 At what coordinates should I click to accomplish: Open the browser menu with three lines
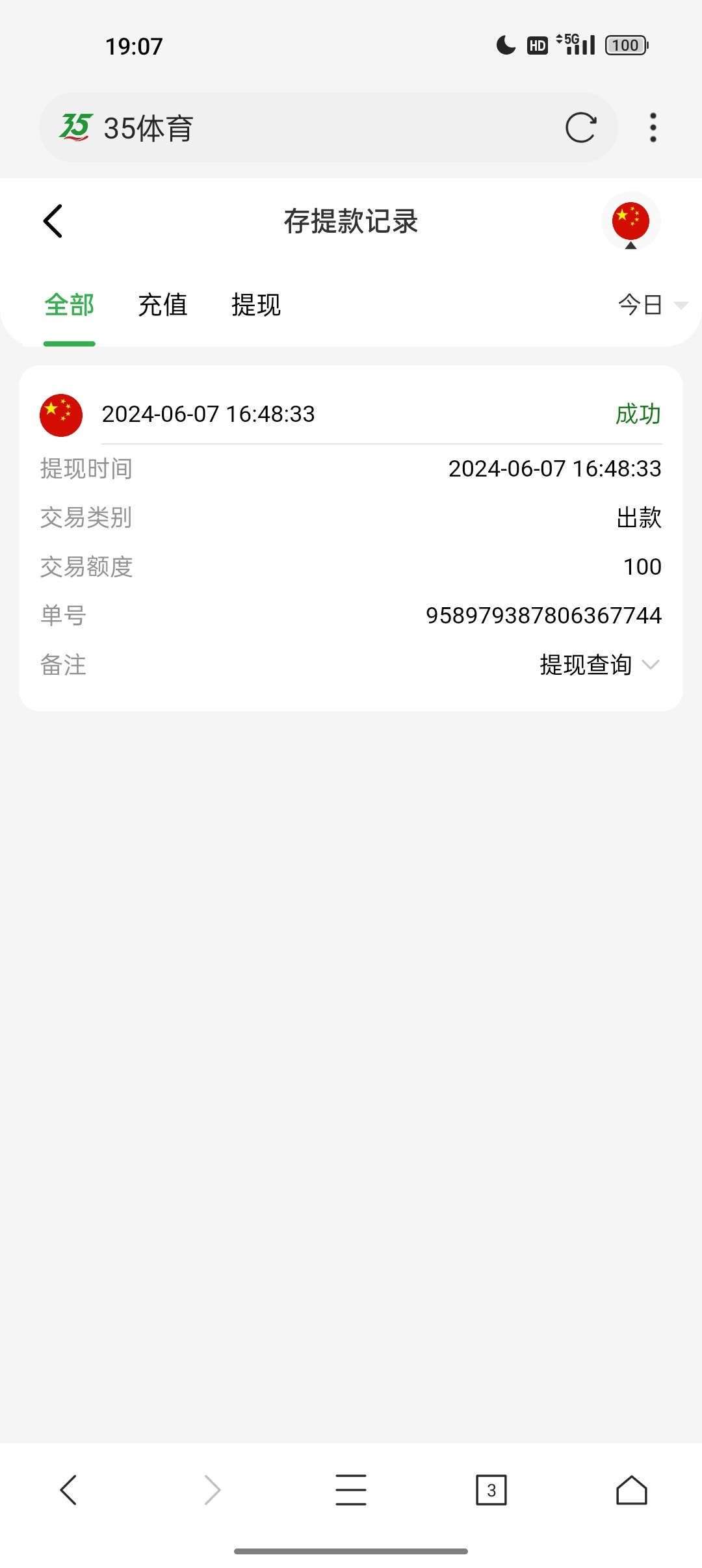point(351,1490)
